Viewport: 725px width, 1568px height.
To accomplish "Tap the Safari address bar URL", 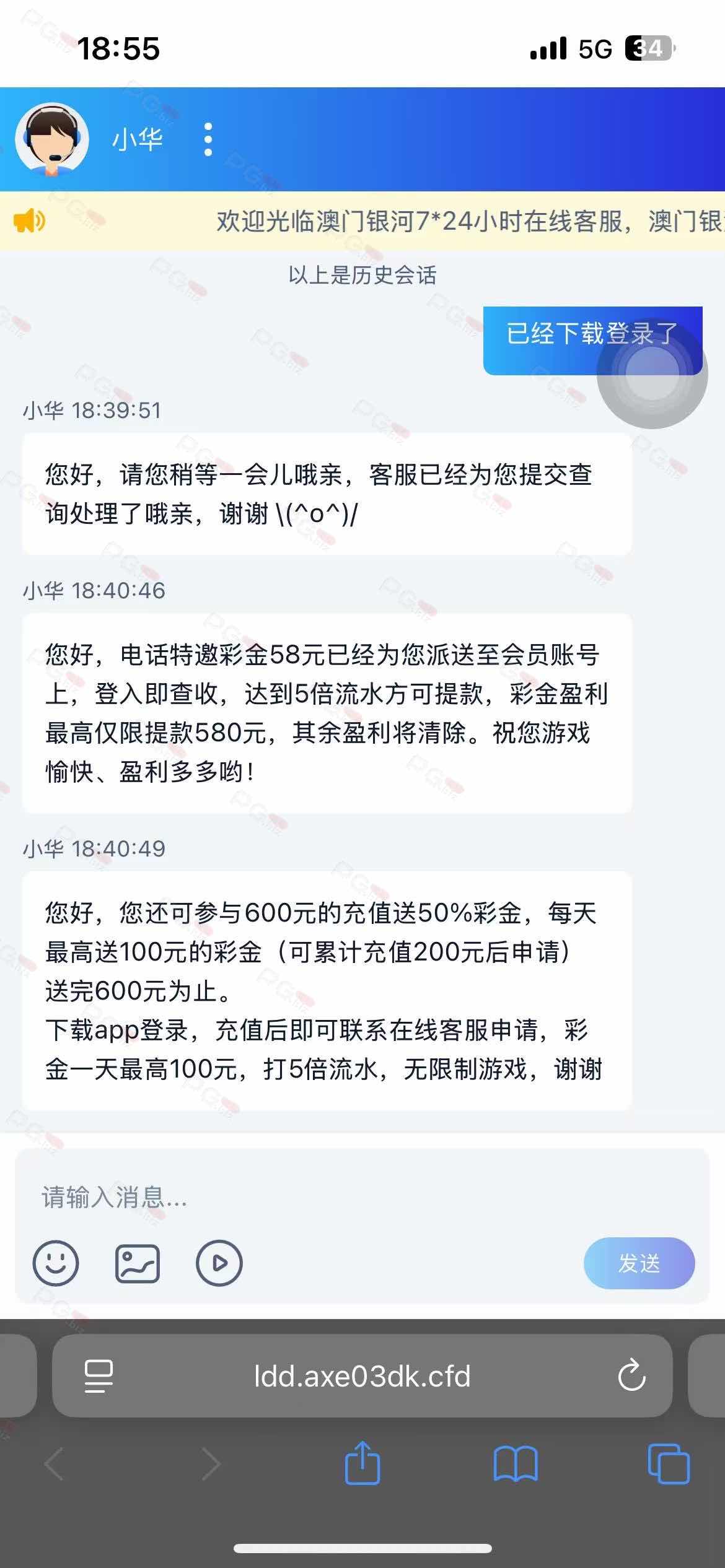I will 362,1376.
